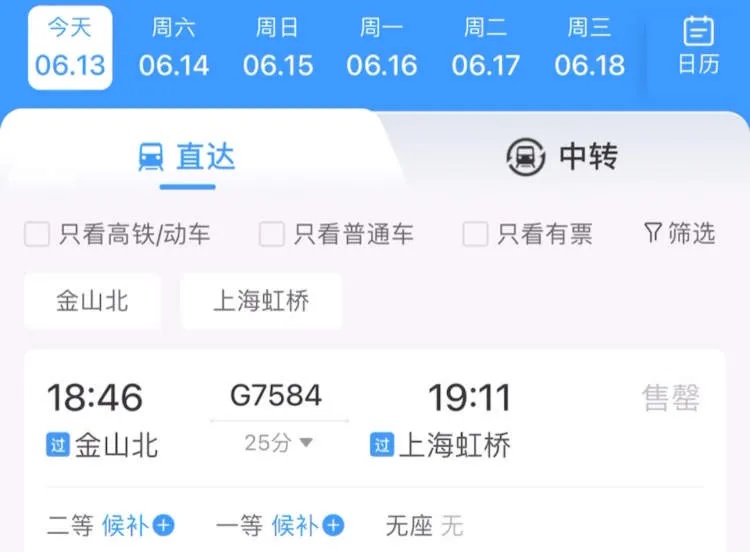
Task: Check 只看普通车 filter
Action: click(x=271, y=235)
